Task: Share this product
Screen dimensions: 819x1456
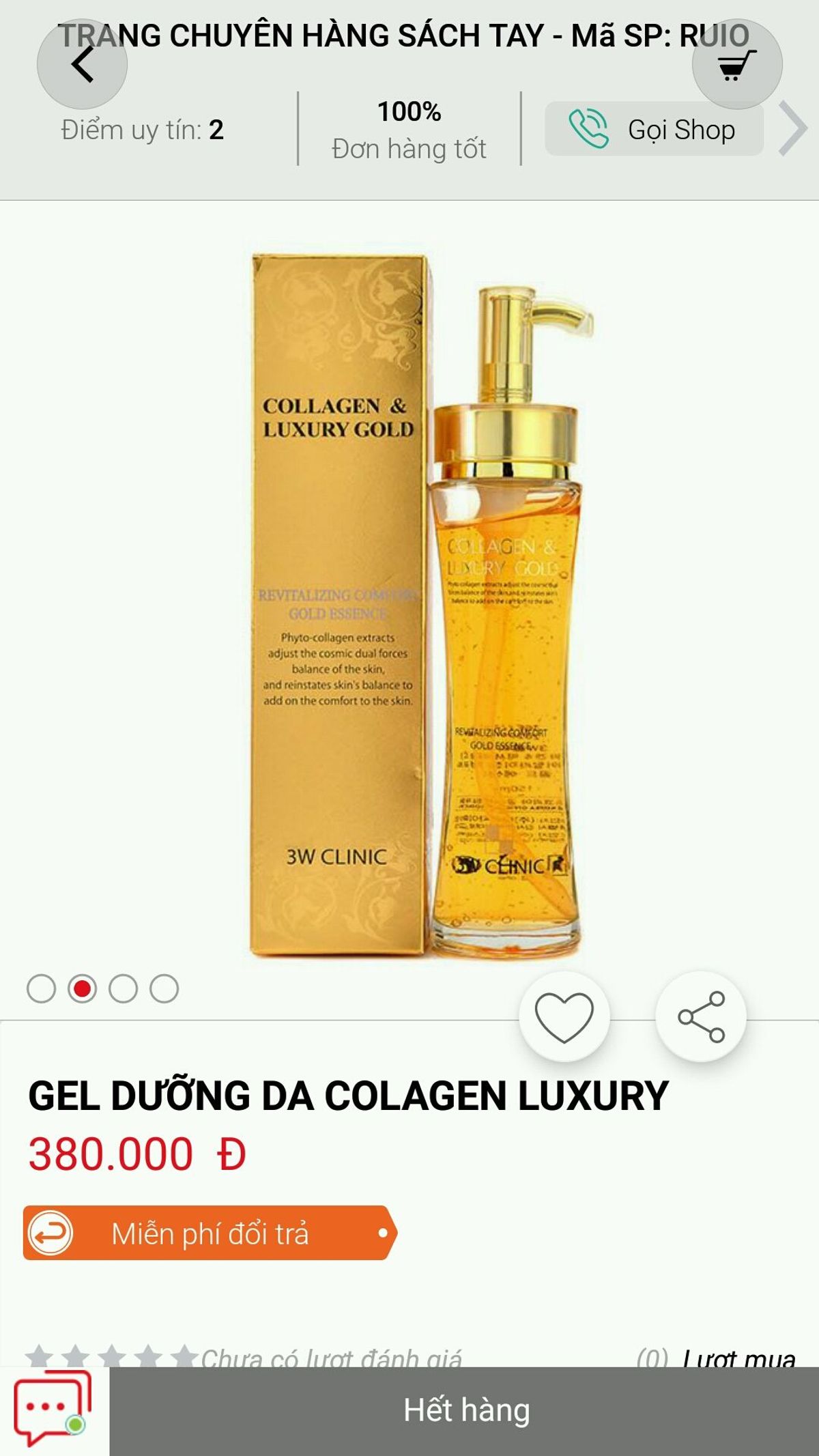Action: coord(701,1017)
